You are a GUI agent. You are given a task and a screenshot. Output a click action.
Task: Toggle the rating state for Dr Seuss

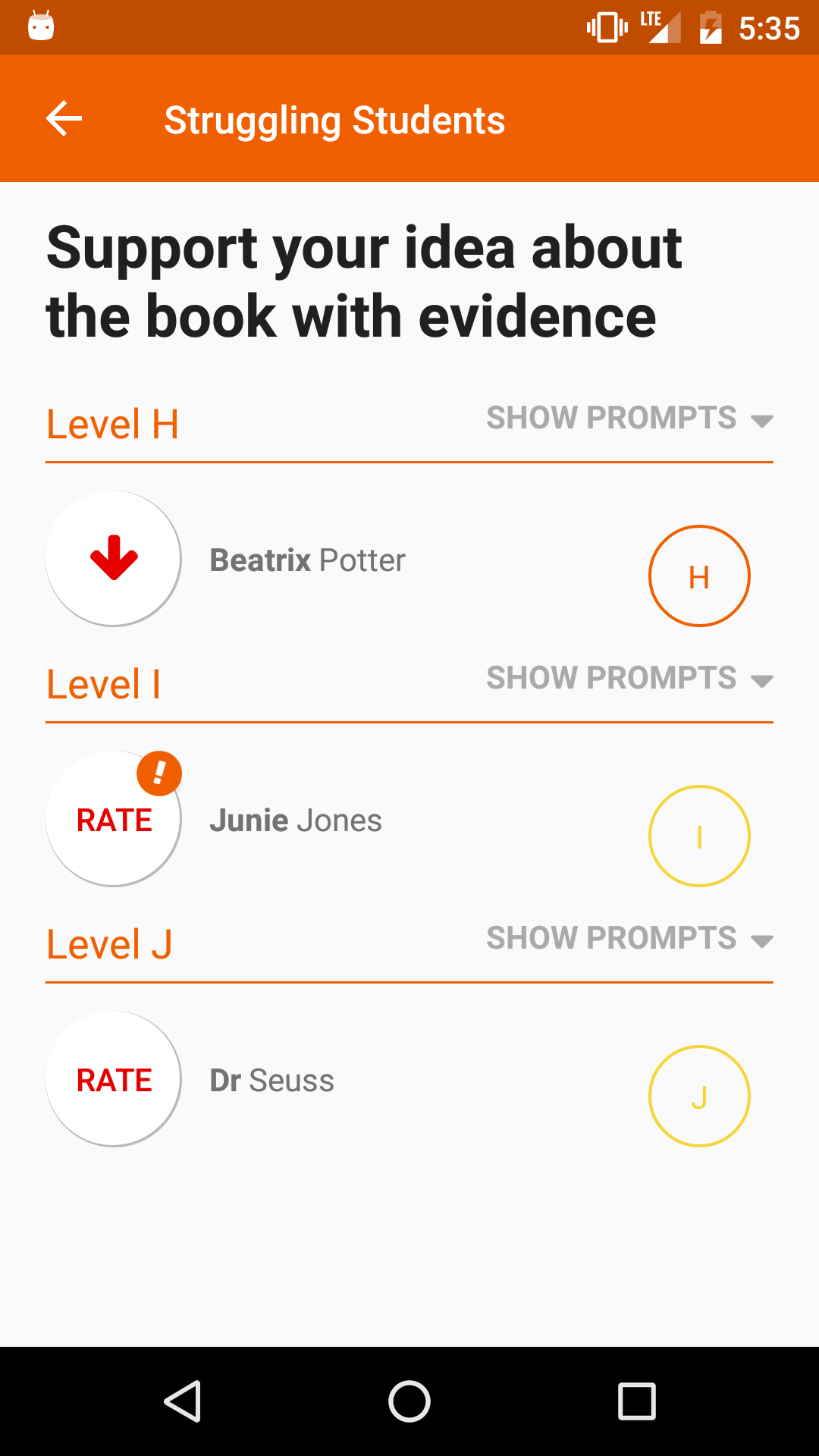[x=112, y=1079]
